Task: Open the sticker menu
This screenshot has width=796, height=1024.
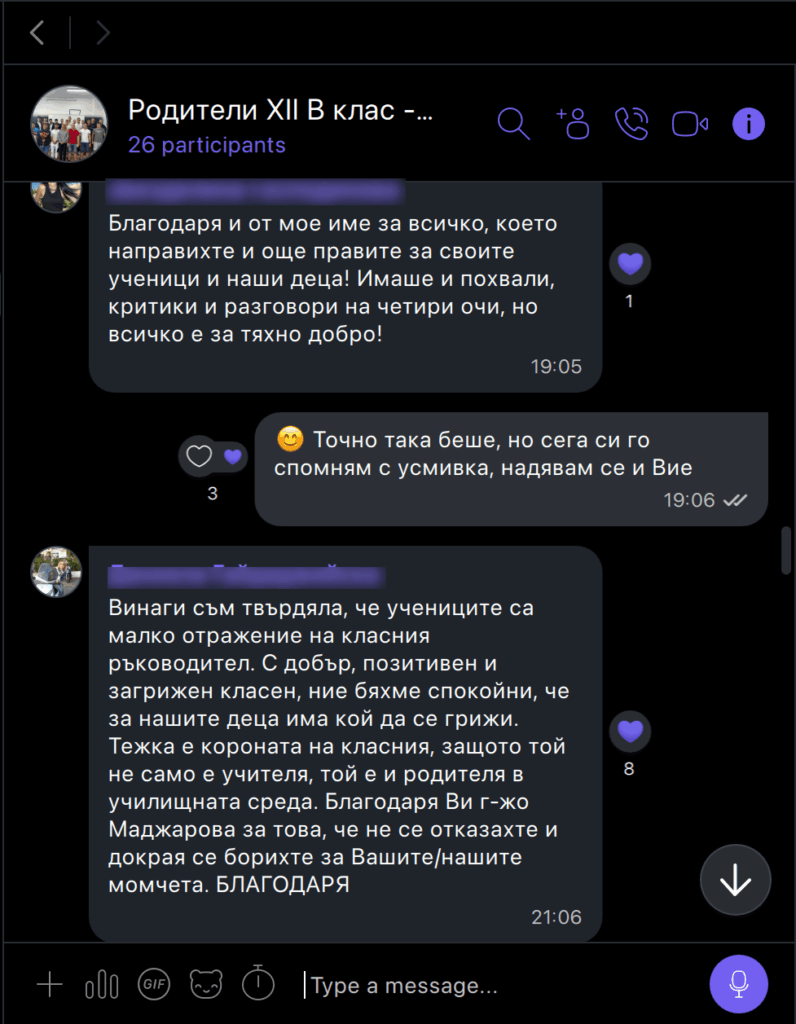Action: click(206, 985)
